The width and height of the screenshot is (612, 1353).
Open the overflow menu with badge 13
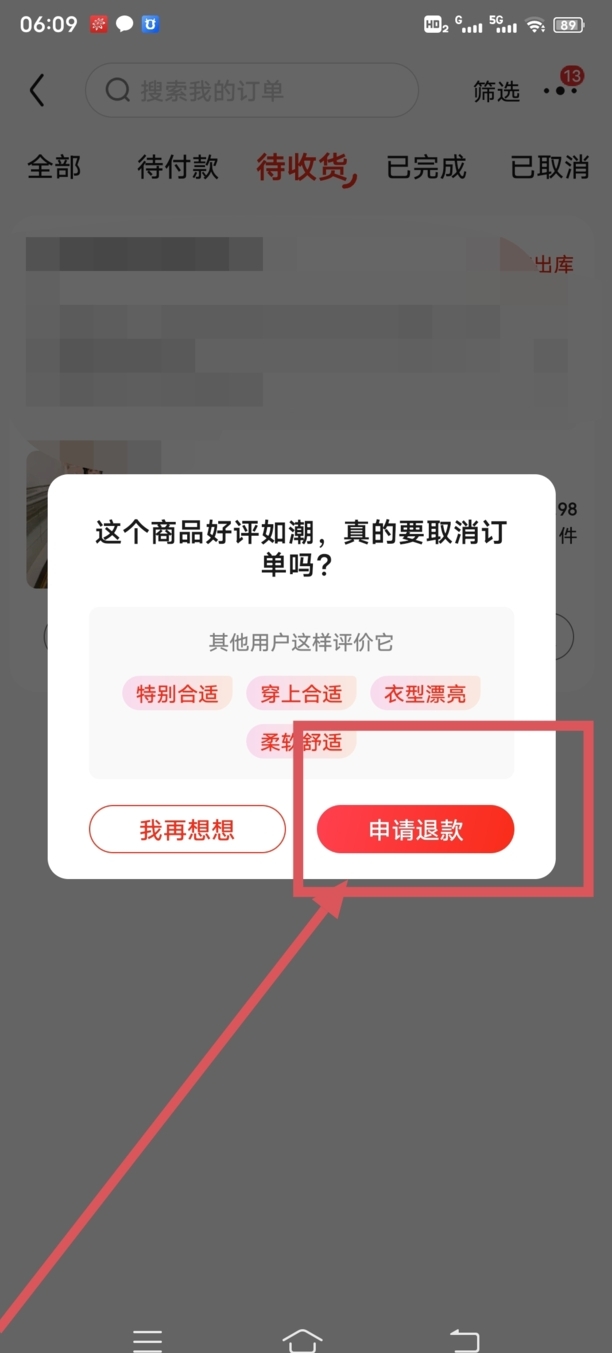click(562, 88)
